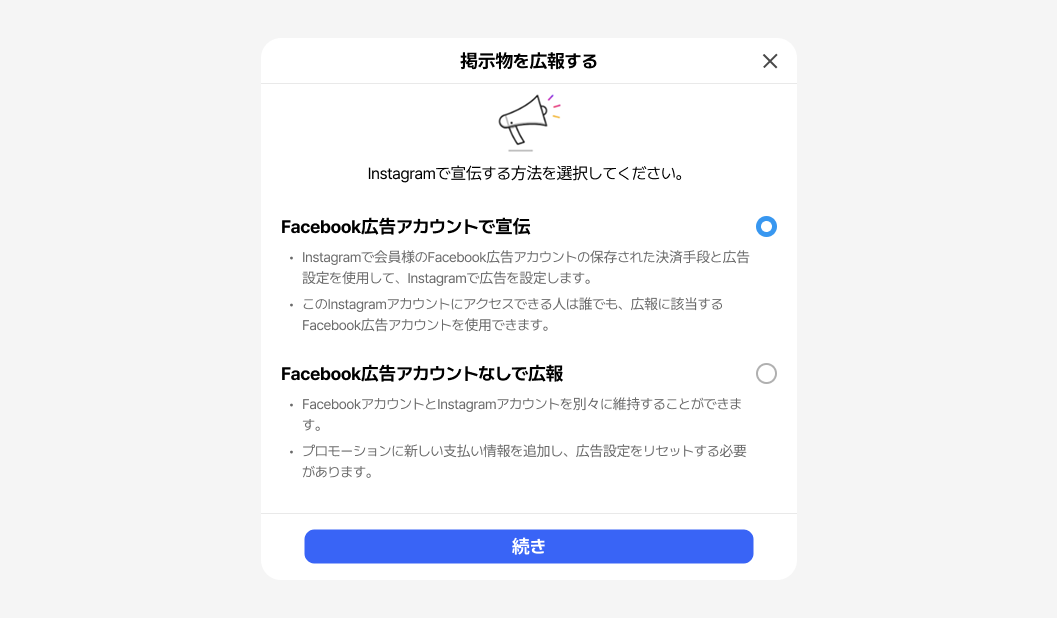Screen dimensions: 1057x618
Task: Select Facebook広告アカウントで宣伝 option
Action: [x=766, y=227]
